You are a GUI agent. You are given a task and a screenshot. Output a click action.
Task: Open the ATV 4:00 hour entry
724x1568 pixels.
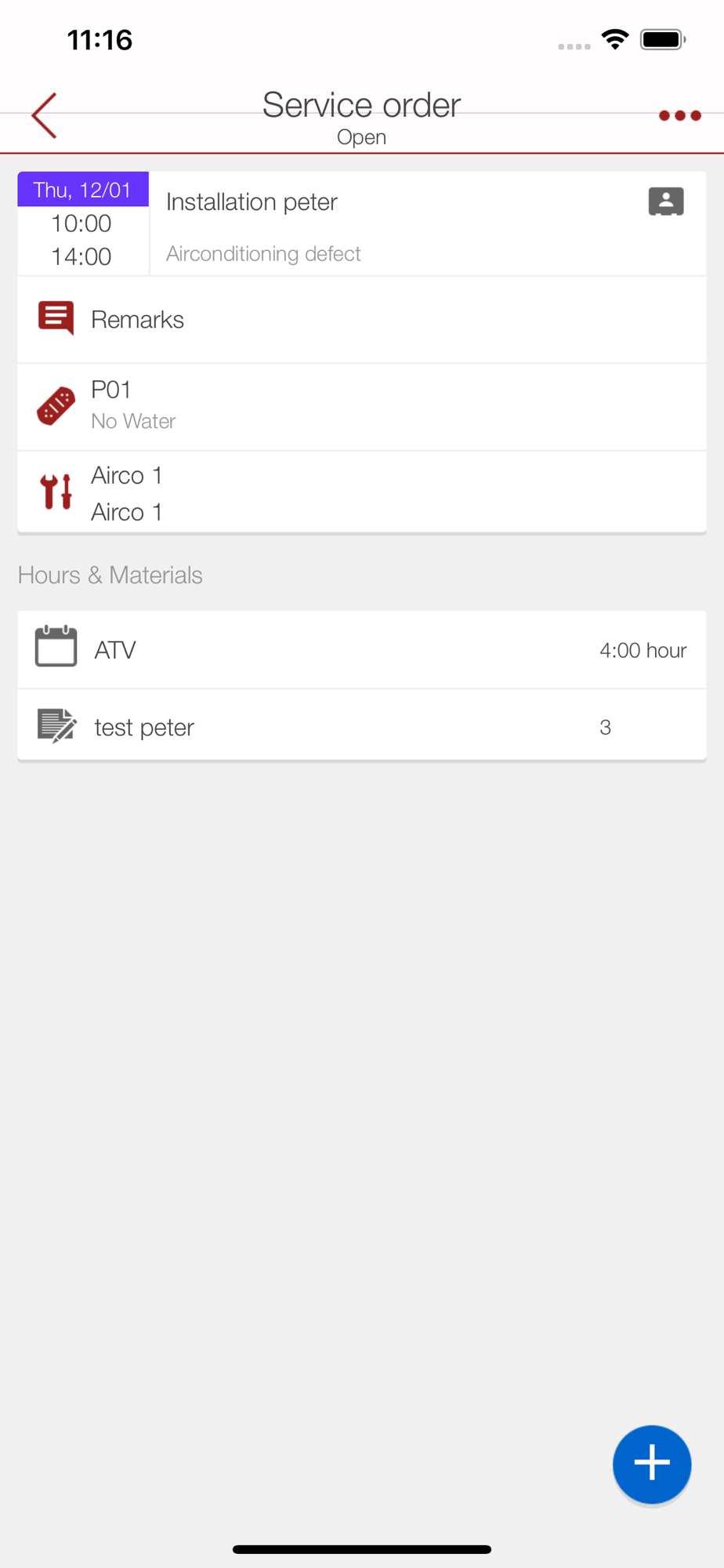click(x=362, y=650)
